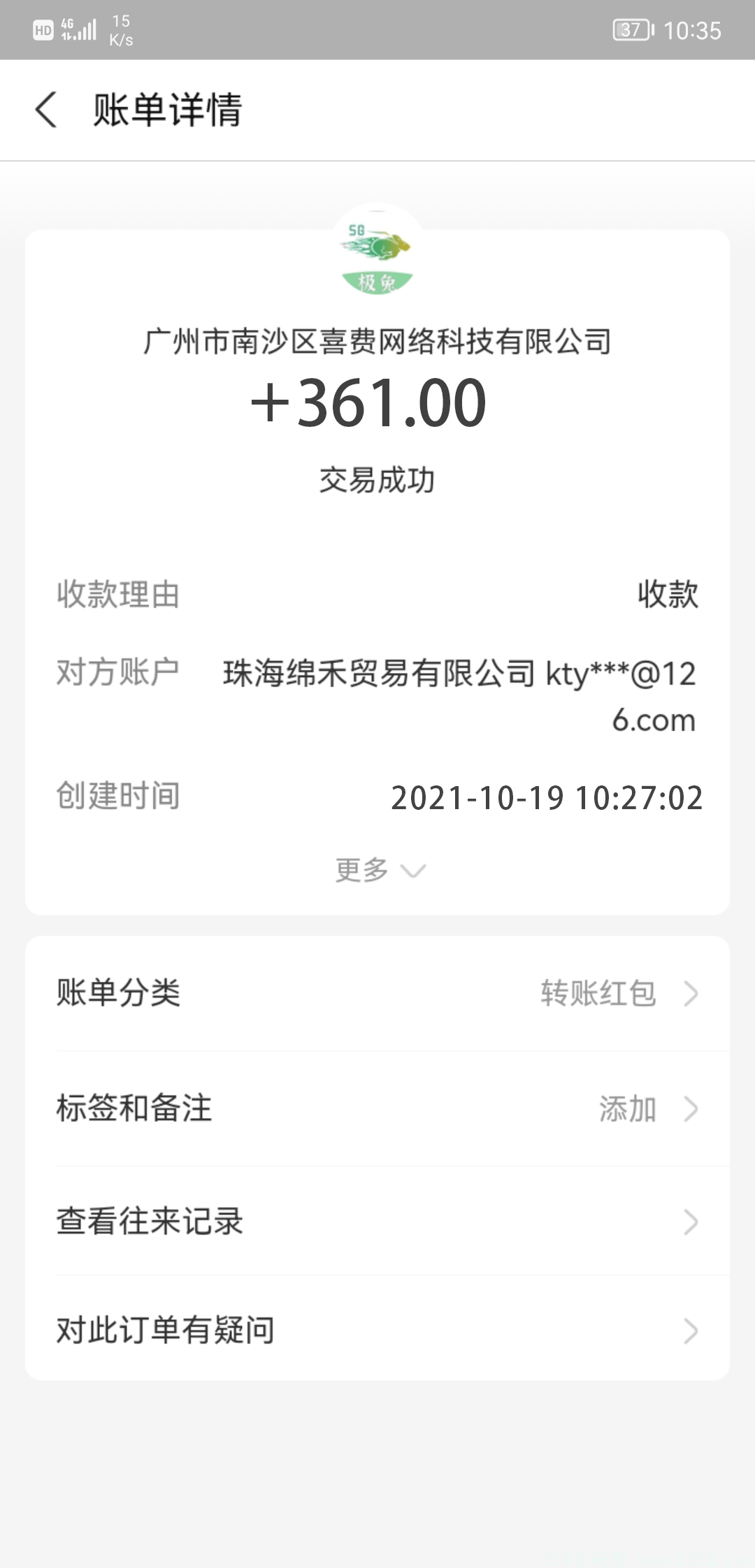Open the 账单分类 row showing 转账红包
The image size is (755, 1568).
[377, 993]
